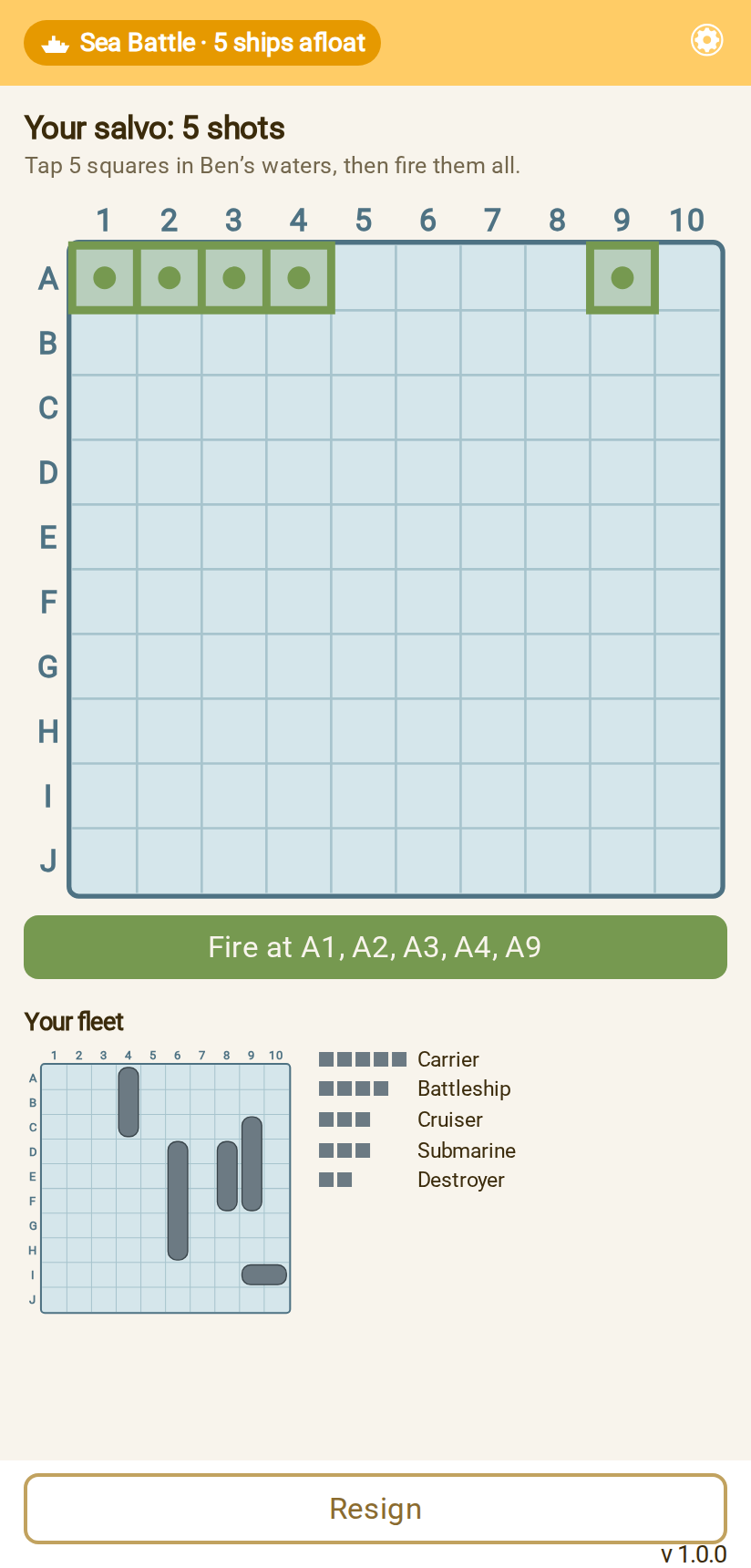Unmark the selected square A4

pyautogui.click(x=299, y=278)
